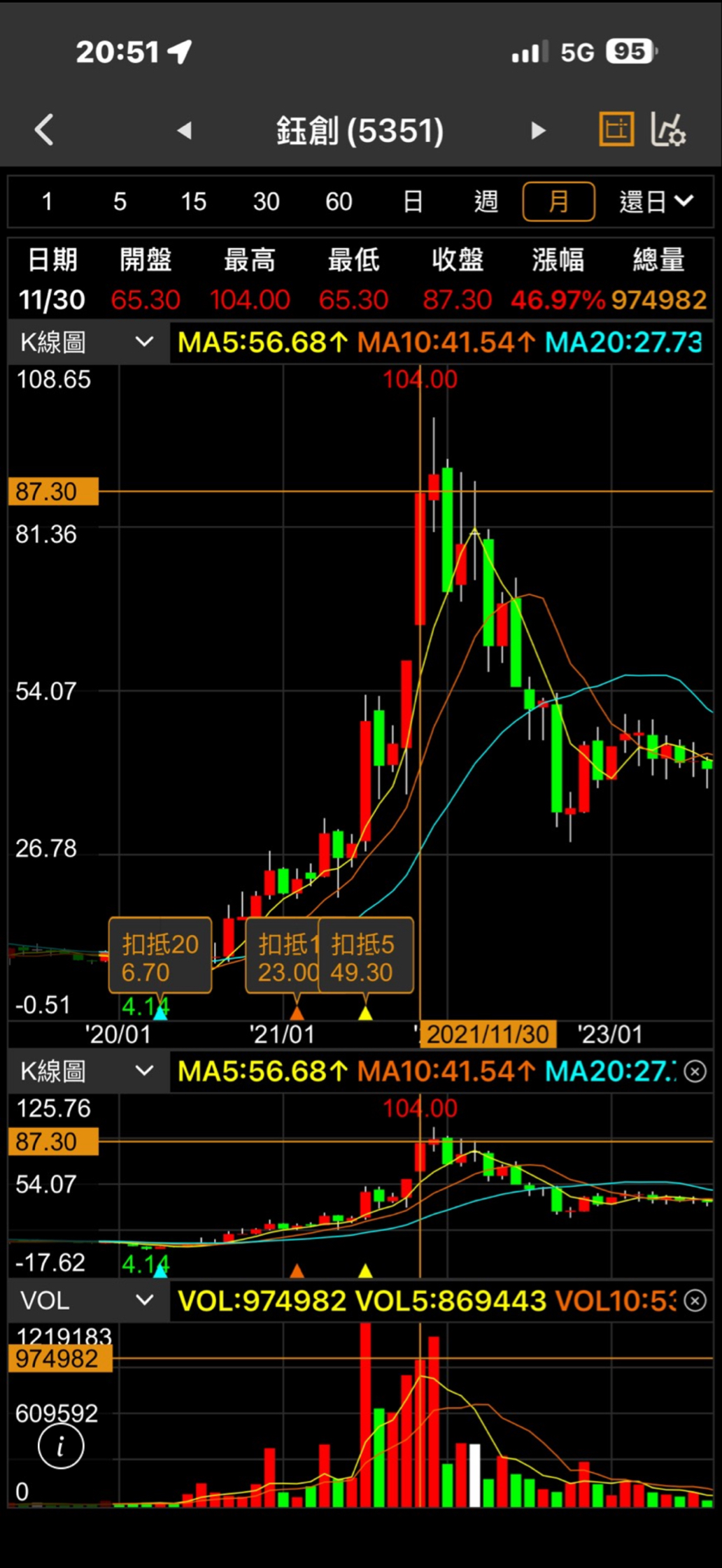Select the 15-minute timeframe
The image size is (722, 1568).
click(193, 202)
